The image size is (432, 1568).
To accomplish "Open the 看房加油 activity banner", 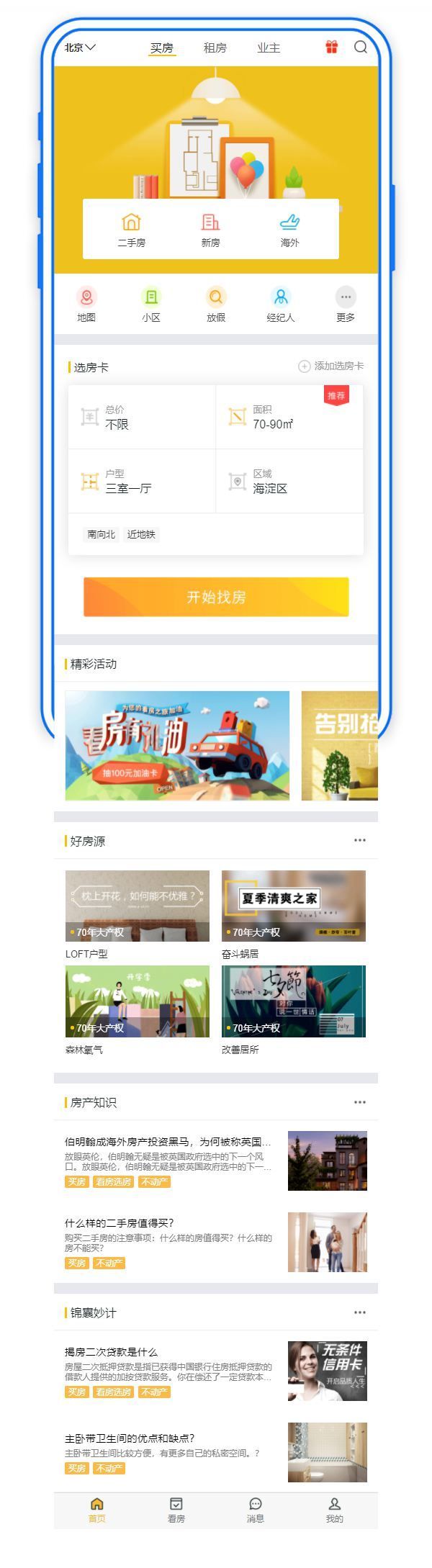I will [177, 745].
